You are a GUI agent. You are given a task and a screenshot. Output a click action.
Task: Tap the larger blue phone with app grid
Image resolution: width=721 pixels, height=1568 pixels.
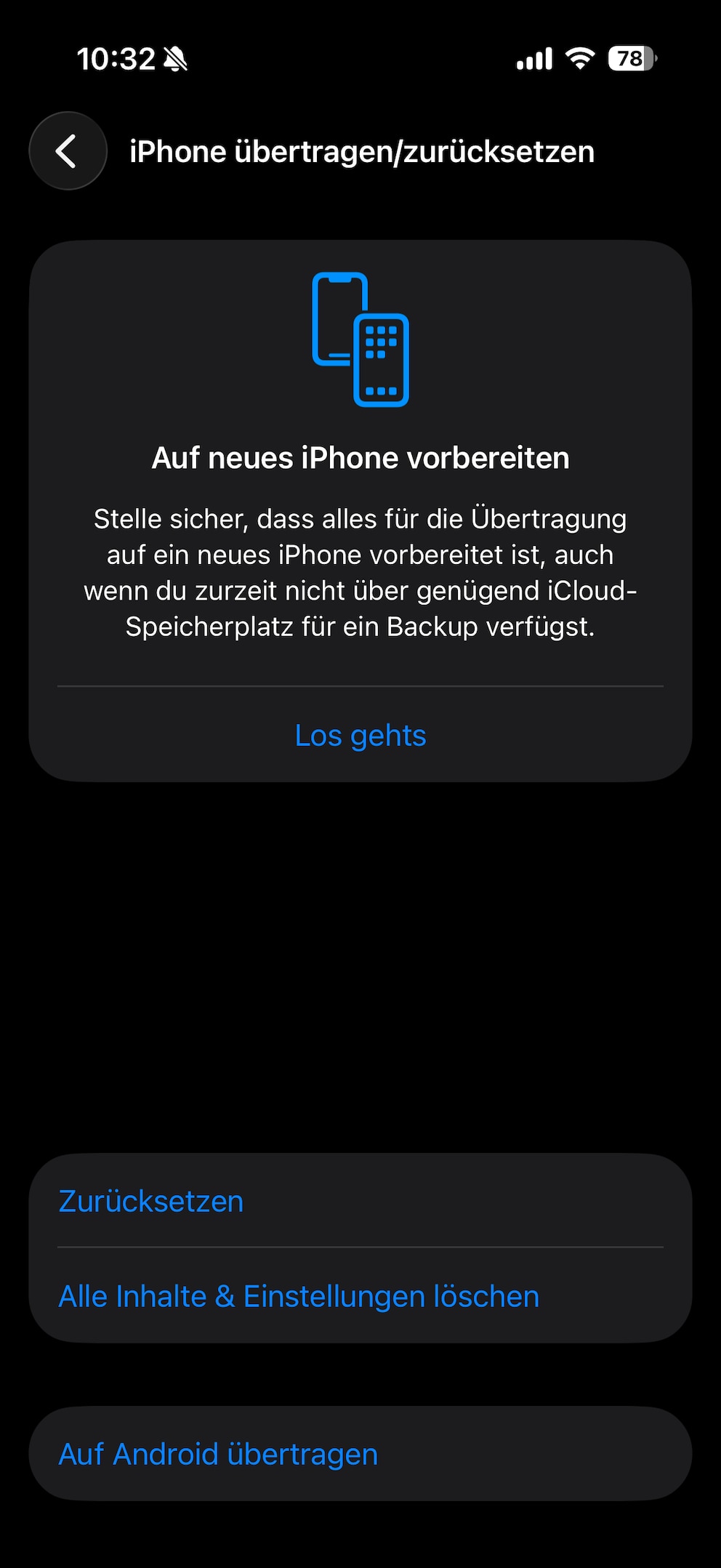coord(383,360)
